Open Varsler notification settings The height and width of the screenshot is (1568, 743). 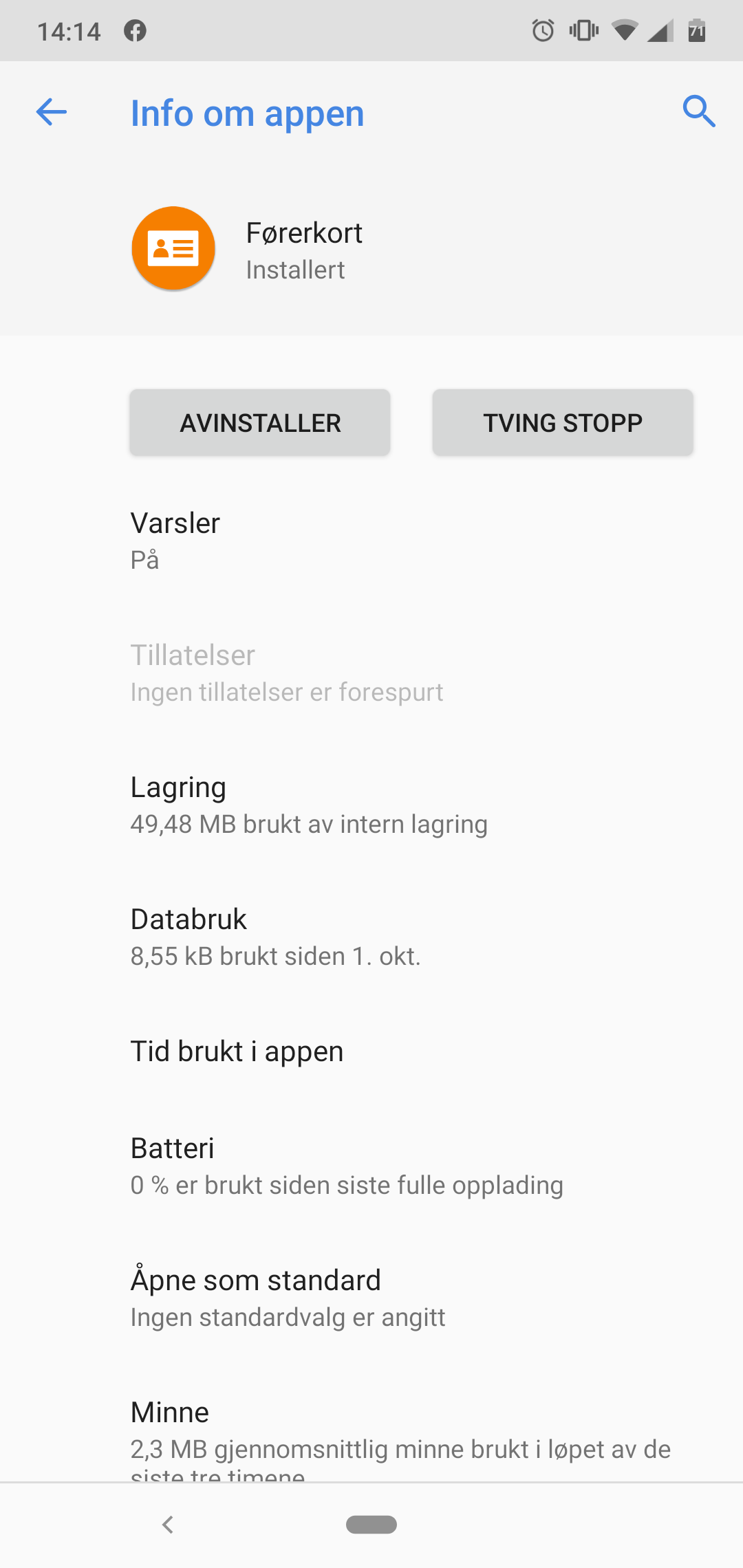click(371, 541)
